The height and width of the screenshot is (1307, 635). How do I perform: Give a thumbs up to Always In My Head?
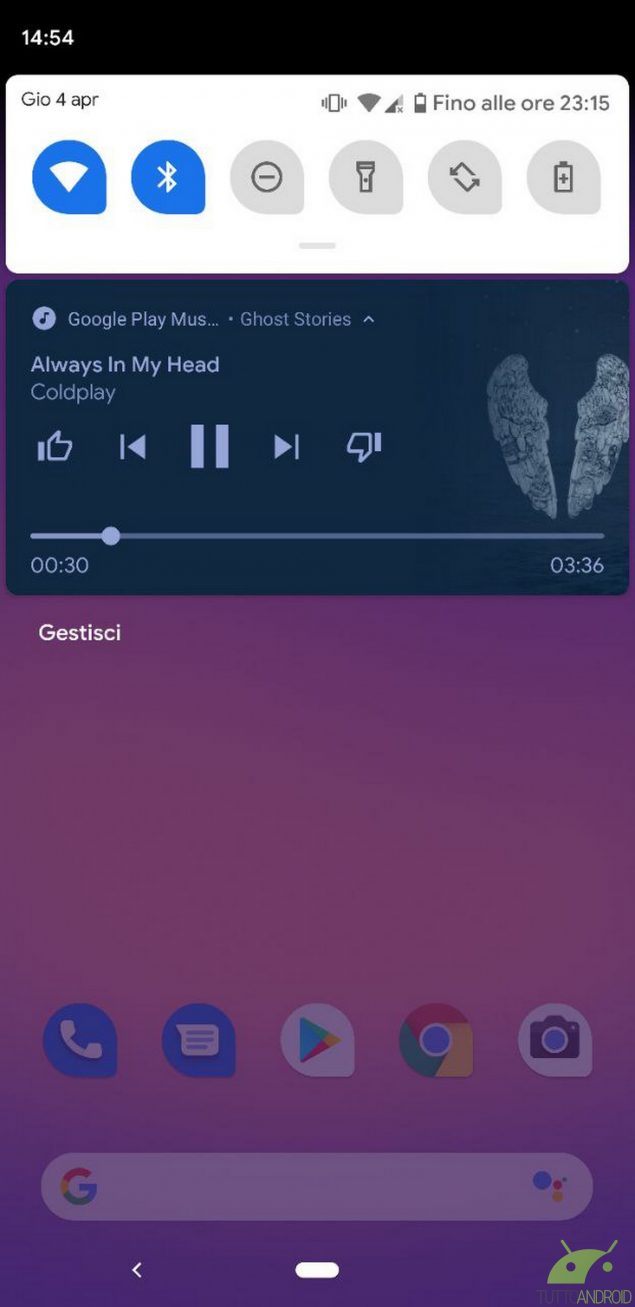55,446
